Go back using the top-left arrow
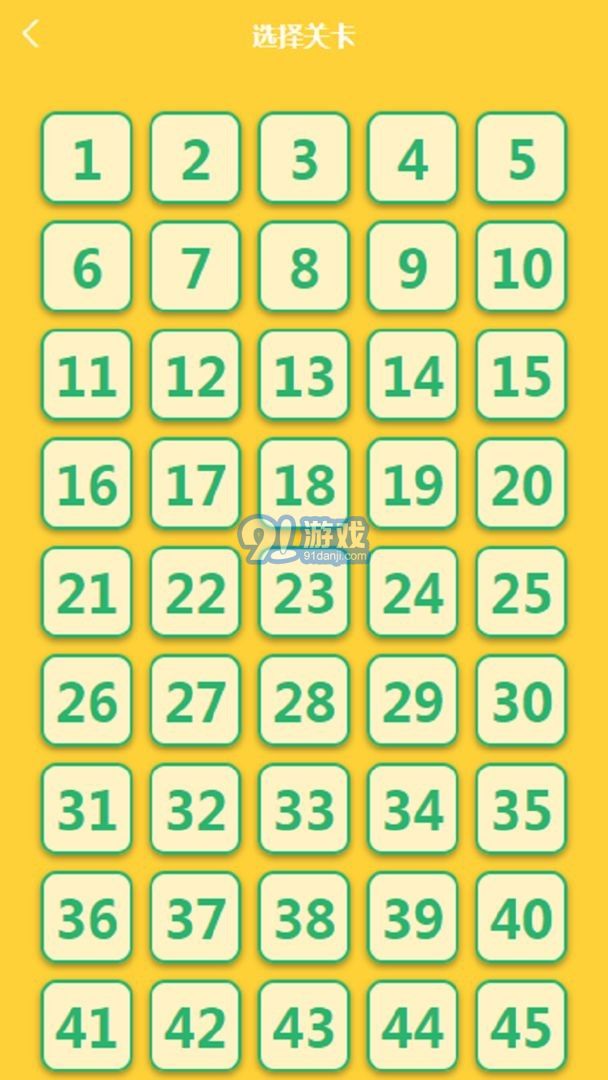 point(30,34)
